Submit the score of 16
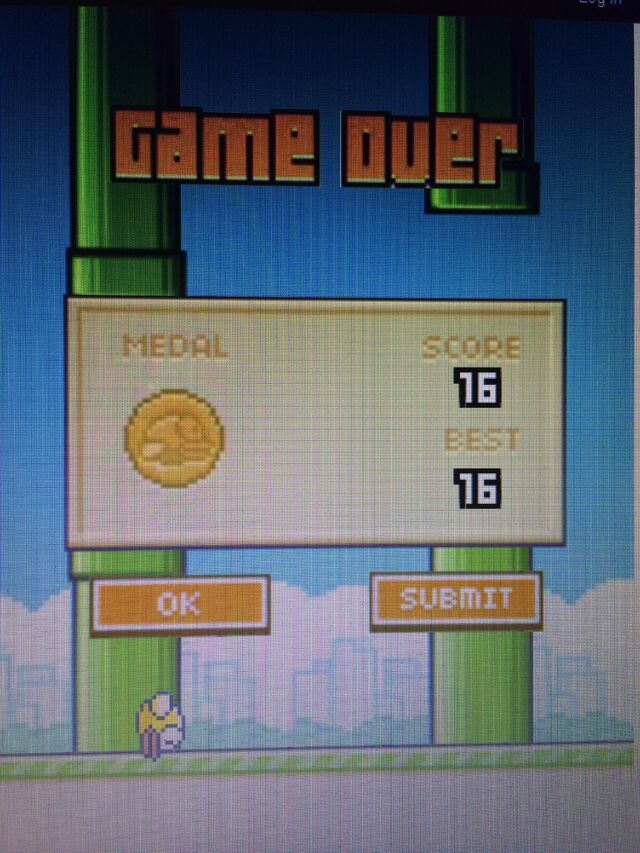 click(455, 600)
